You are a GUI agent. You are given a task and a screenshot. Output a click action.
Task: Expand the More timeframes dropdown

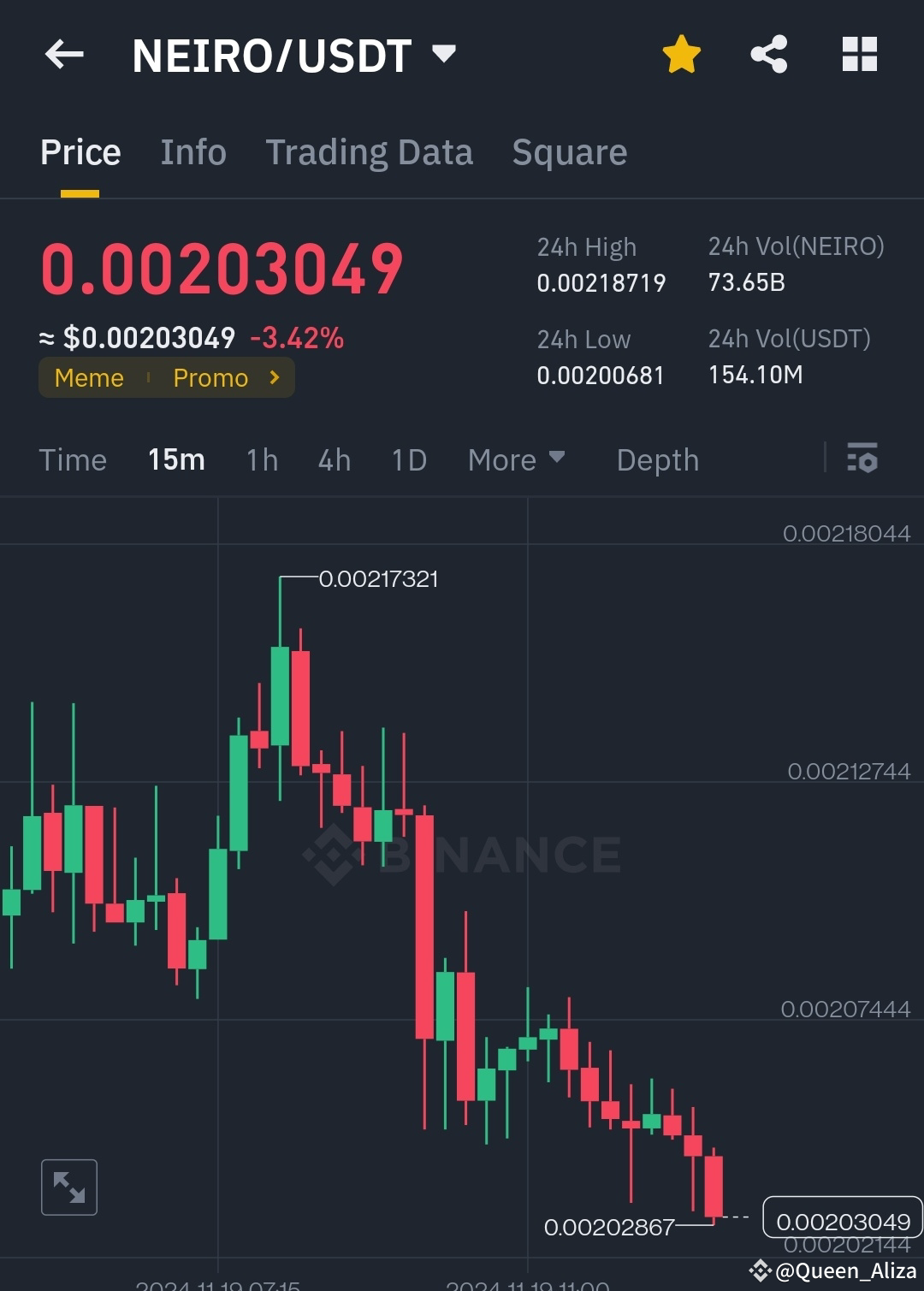point(516,459)
